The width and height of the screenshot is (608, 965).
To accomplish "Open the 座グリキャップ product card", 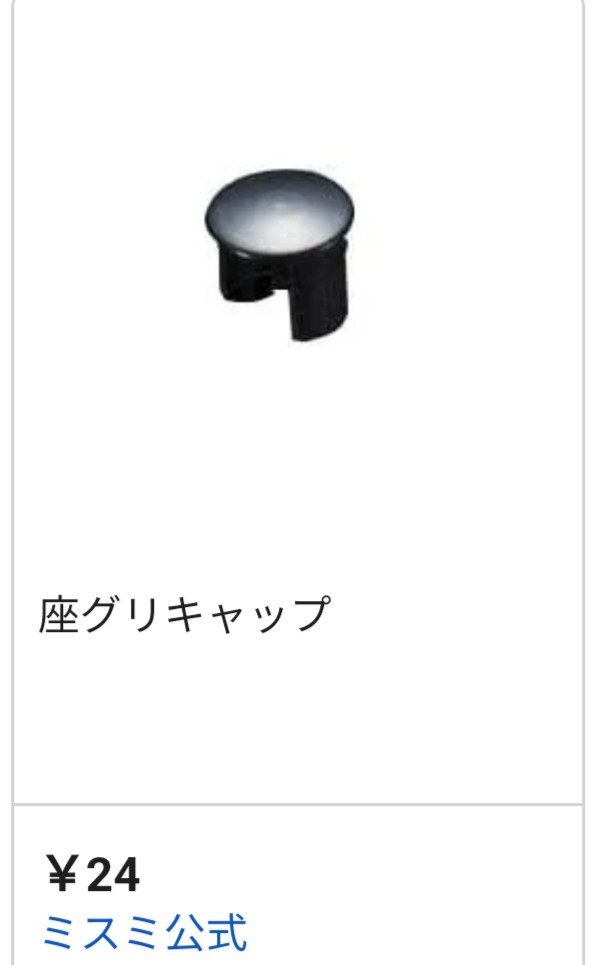I will [x=185, y=614].
